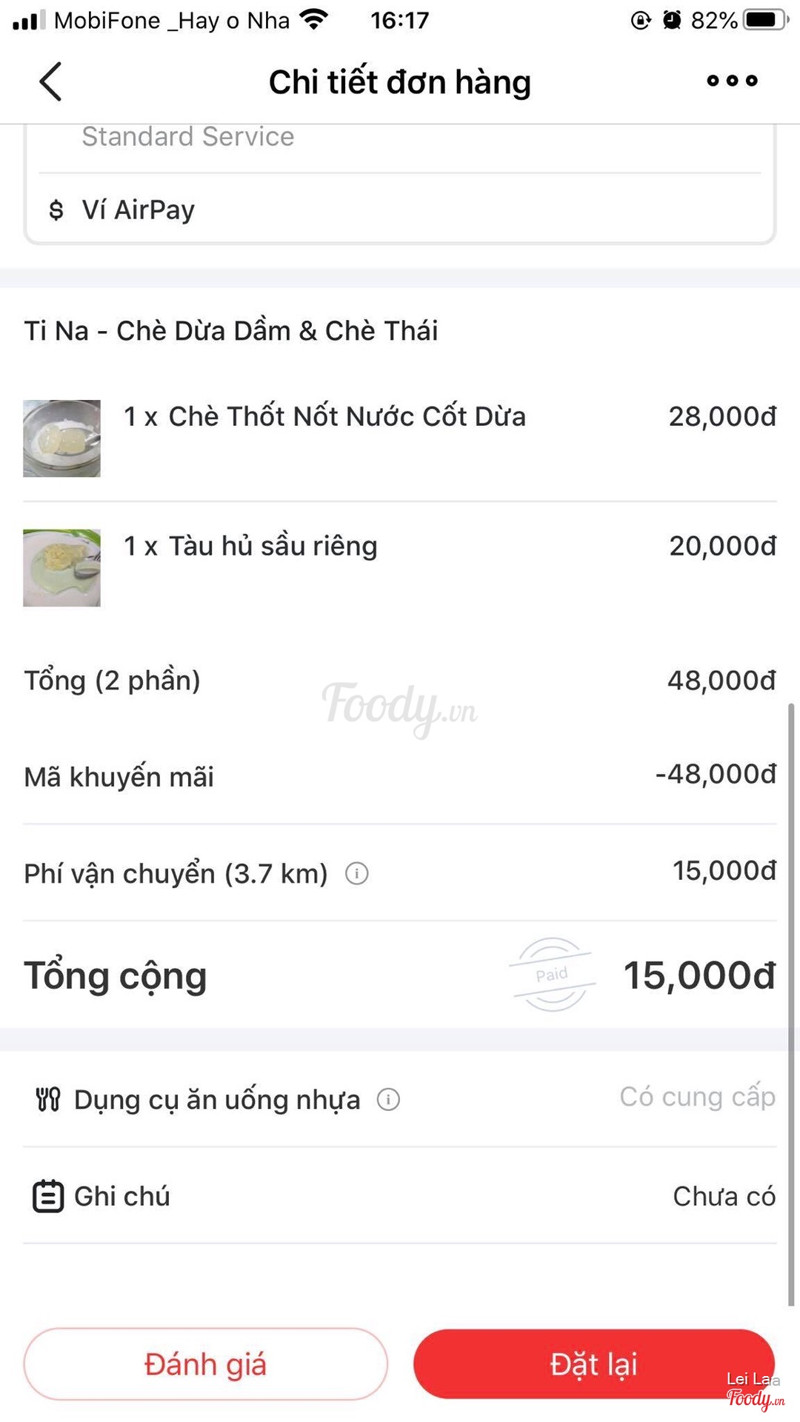800x1422 pixels.
Task: Tap the Đánh giá button
Action: 205,1364
